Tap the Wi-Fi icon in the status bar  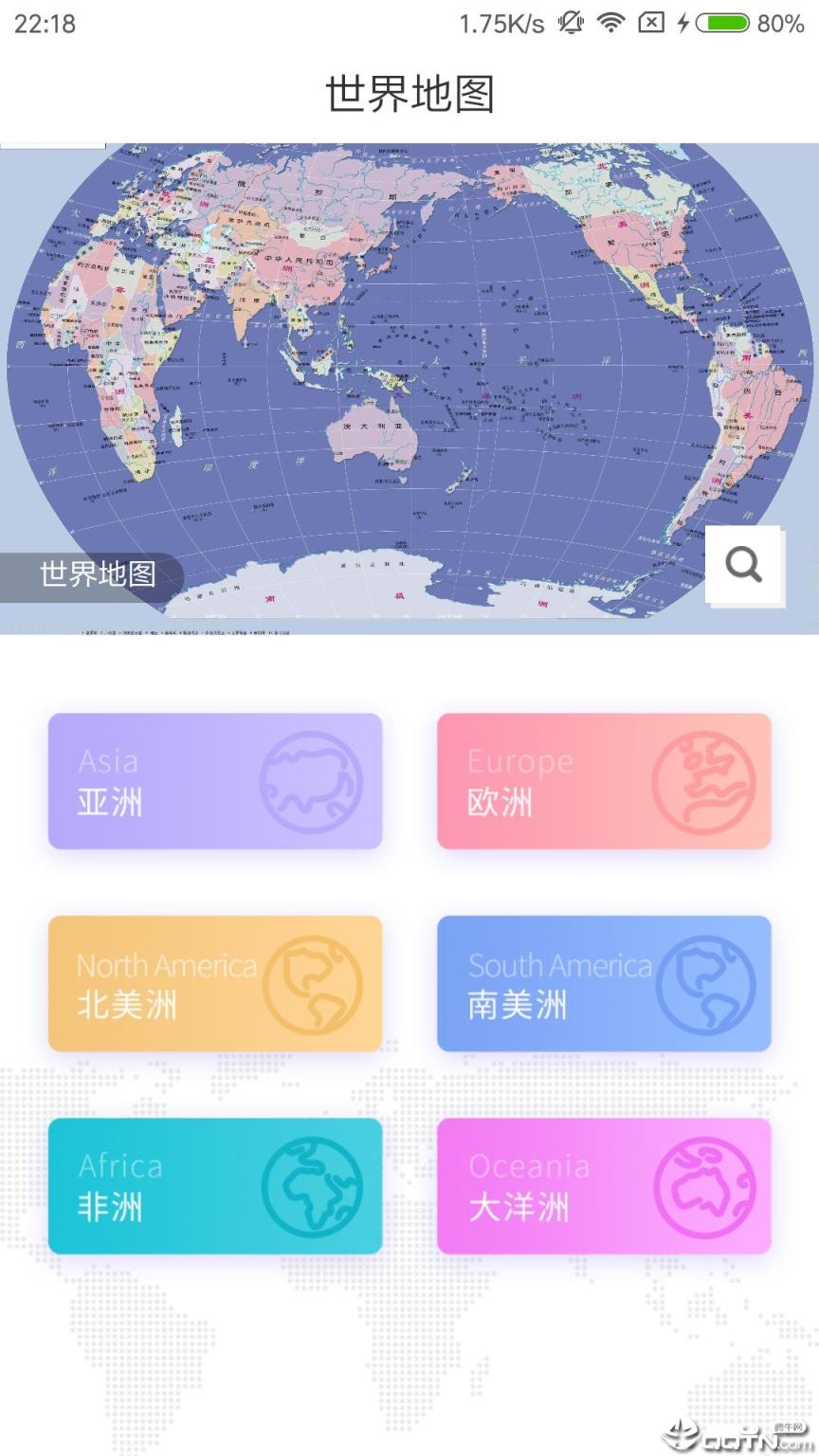tap(610, 22)
